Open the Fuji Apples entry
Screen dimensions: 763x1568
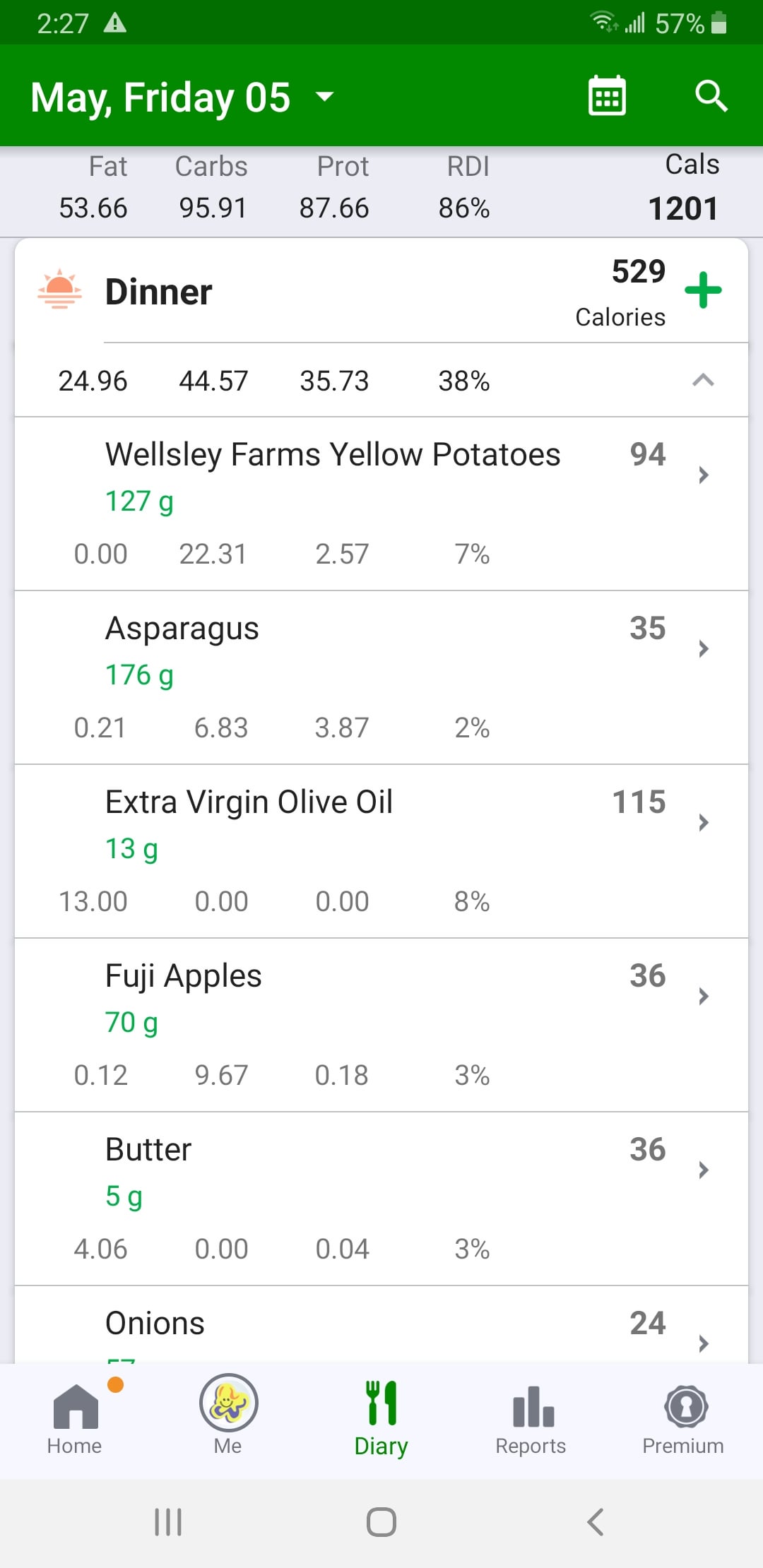tap(381, 1025)
